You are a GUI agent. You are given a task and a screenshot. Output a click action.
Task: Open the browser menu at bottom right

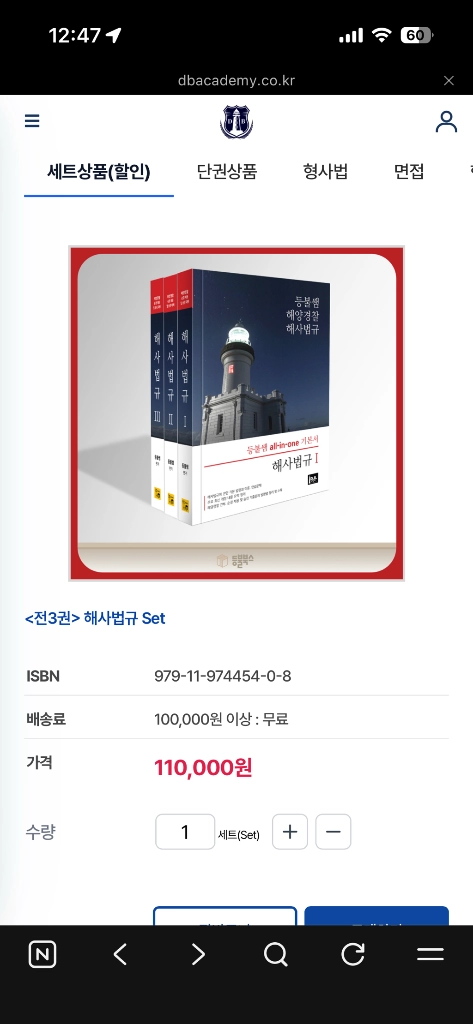click(x=431, y=955)
